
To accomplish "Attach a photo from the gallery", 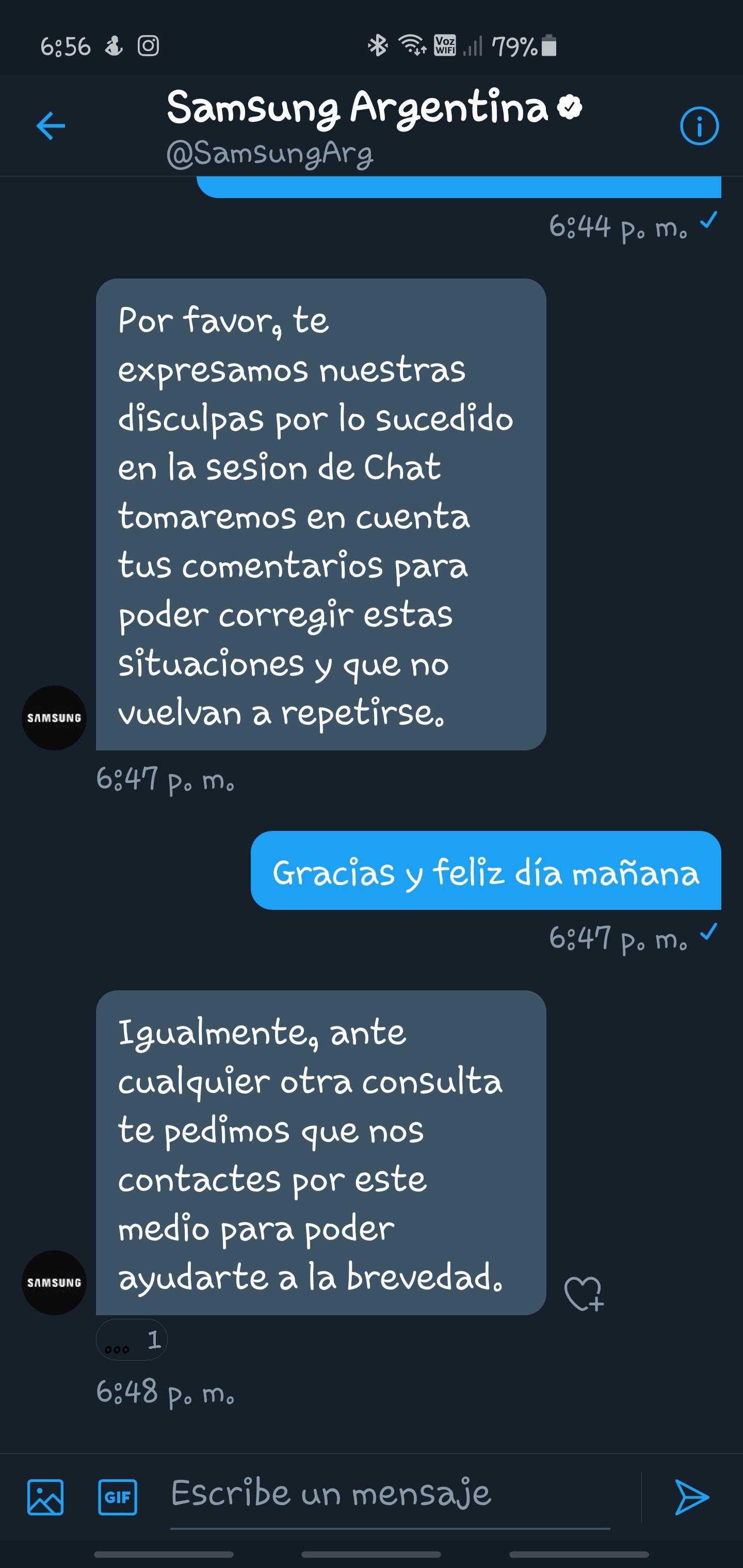I will tap(46, 1497).
